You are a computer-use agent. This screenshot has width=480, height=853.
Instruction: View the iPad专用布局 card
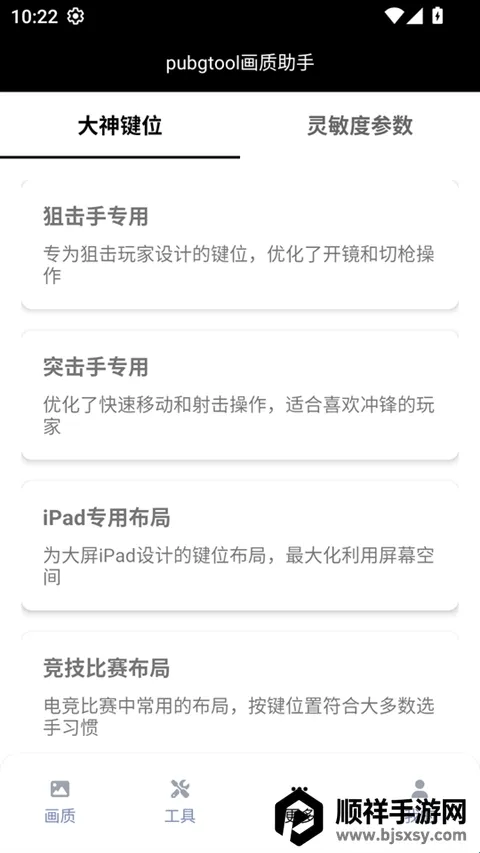[x=240, y=546]
